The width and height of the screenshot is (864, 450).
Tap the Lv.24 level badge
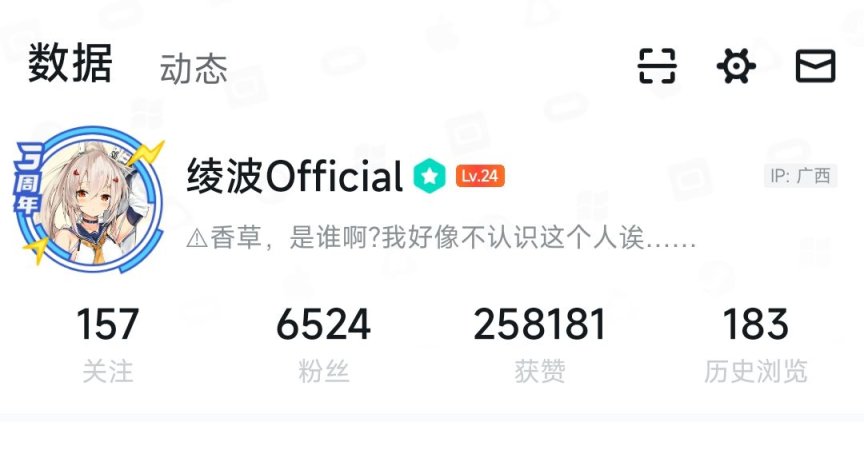[480, 176]
